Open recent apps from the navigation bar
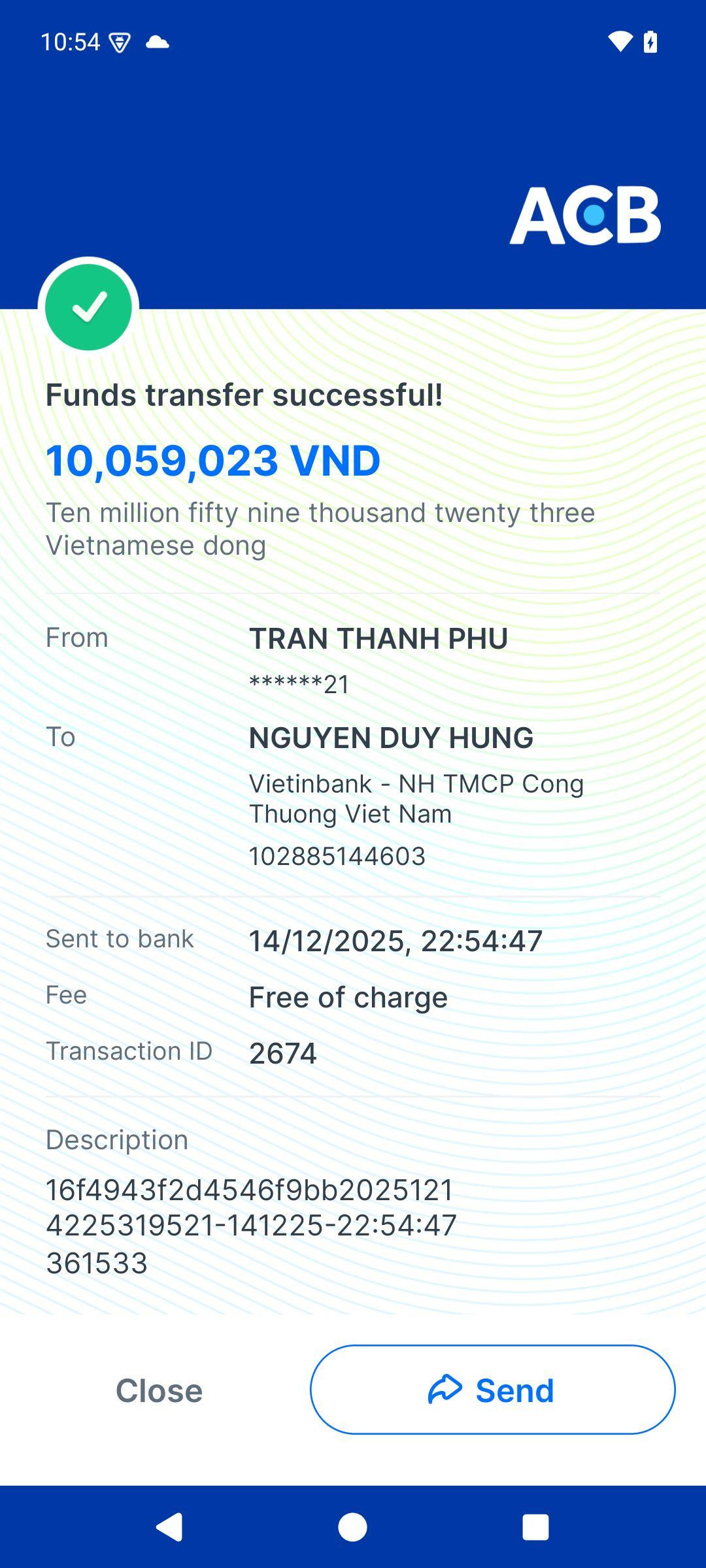 coord(535,1527)
